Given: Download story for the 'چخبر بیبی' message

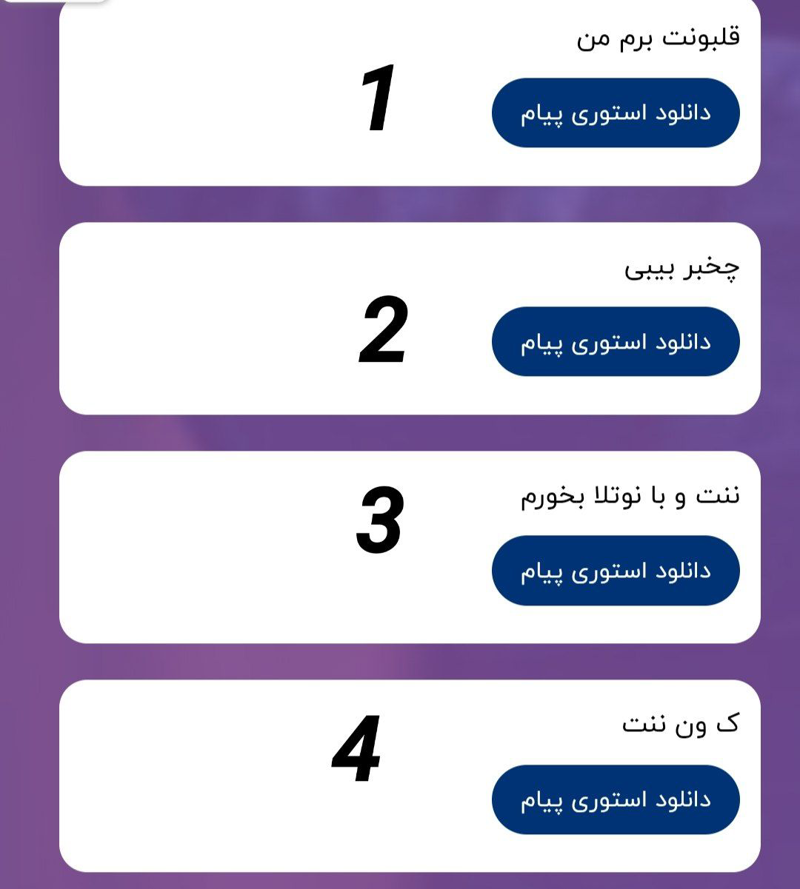Looking at the screenshot, I should click(615, 342).
